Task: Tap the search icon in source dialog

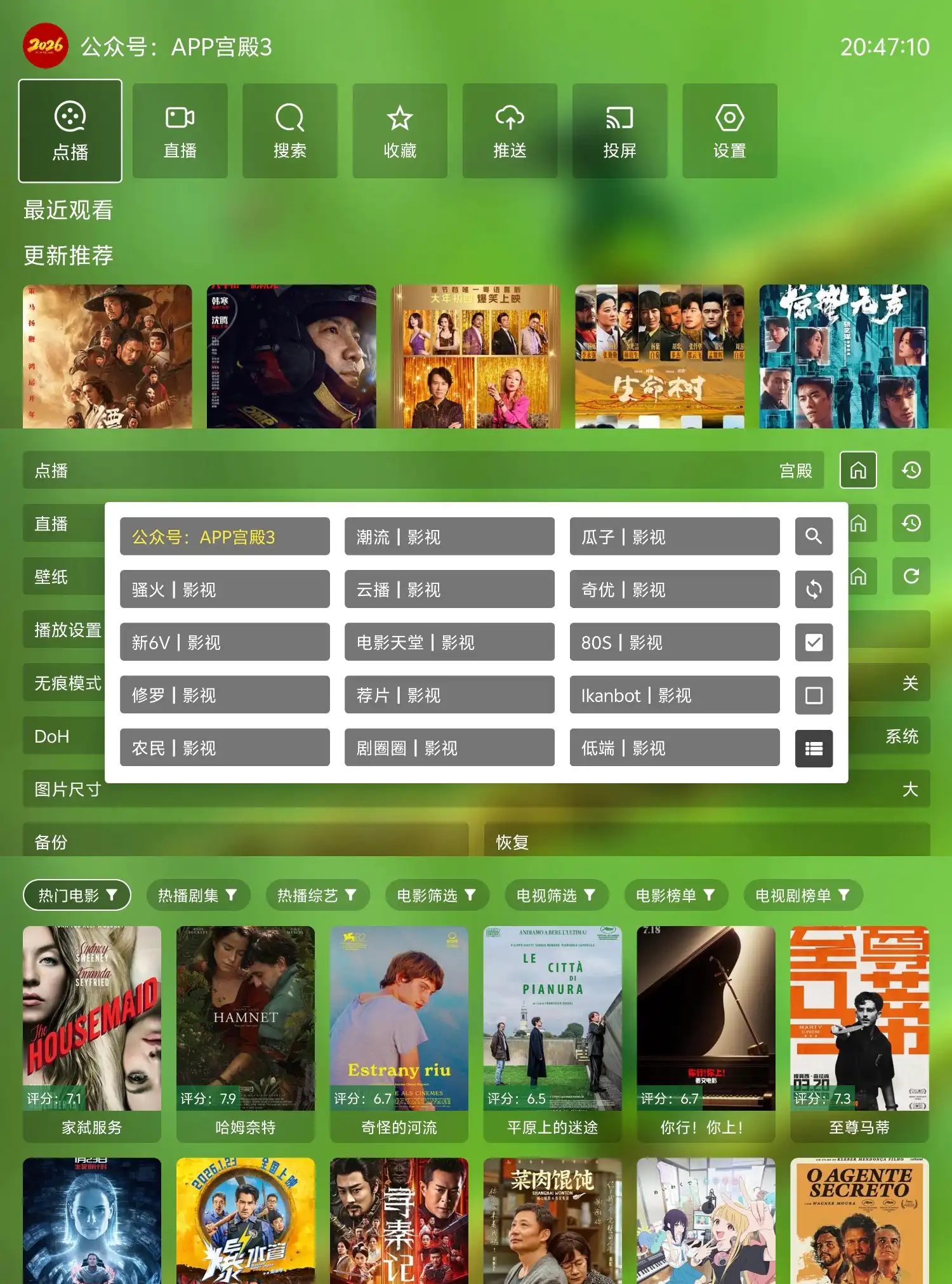Action: click(814, 536)
